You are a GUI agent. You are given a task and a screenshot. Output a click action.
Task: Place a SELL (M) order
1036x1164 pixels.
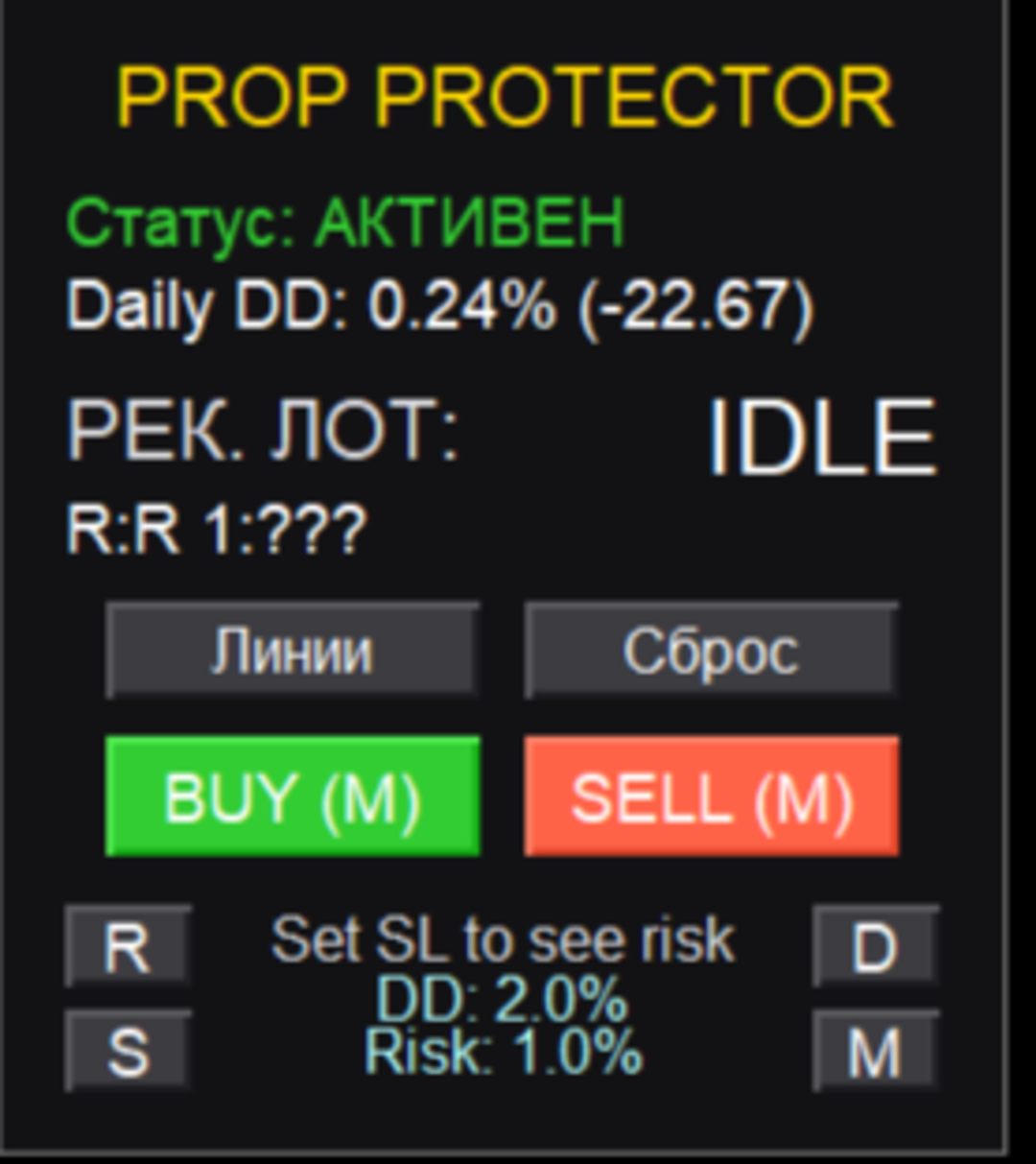click(x=711, y=796)
